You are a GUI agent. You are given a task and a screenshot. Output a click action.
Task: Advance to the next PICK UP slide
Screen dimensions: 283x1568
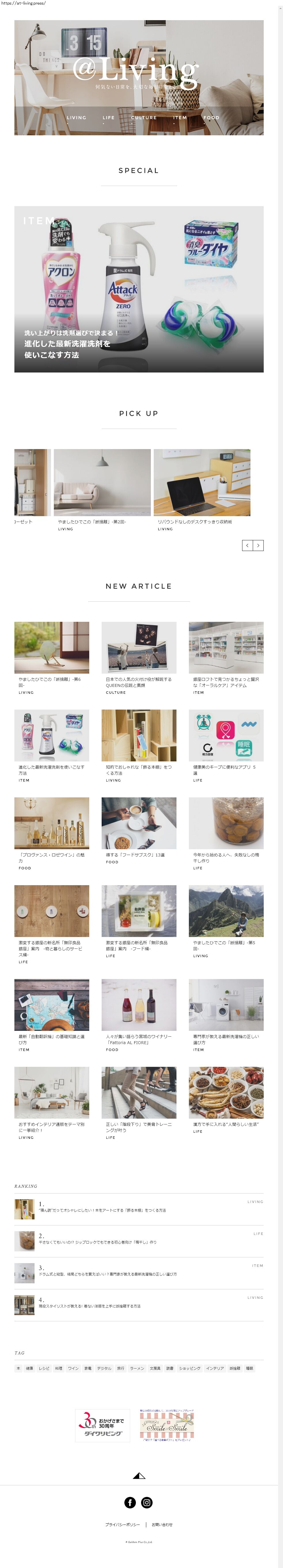coord(259,546)
